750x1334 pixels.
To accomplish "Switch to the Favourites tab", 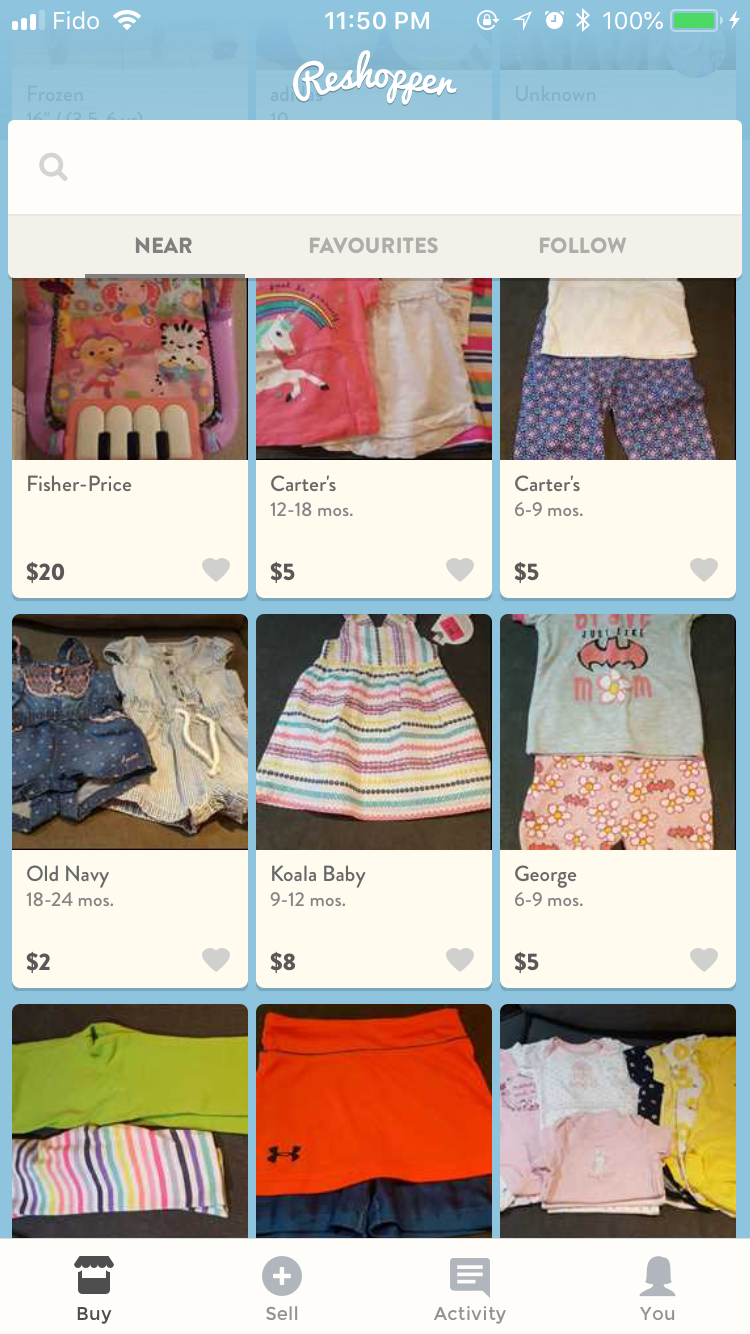I will pos(373,246).
